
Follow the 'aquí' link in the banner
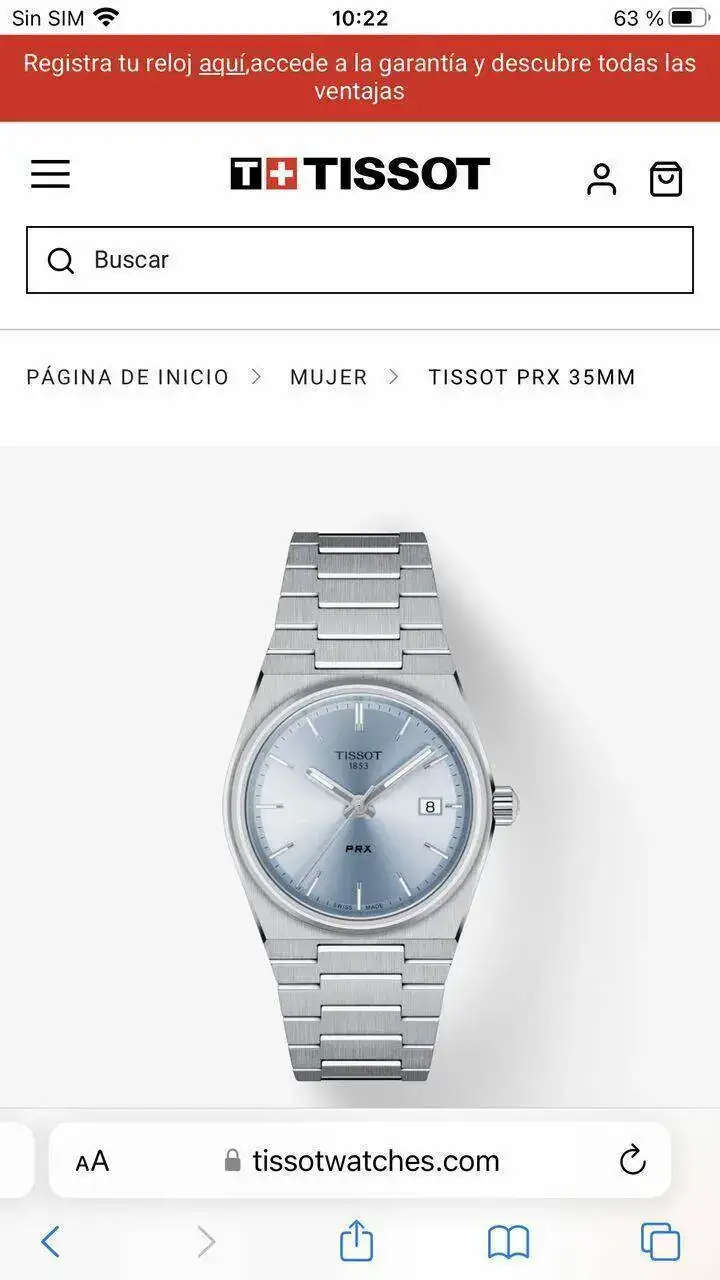(x=222, y=63)
